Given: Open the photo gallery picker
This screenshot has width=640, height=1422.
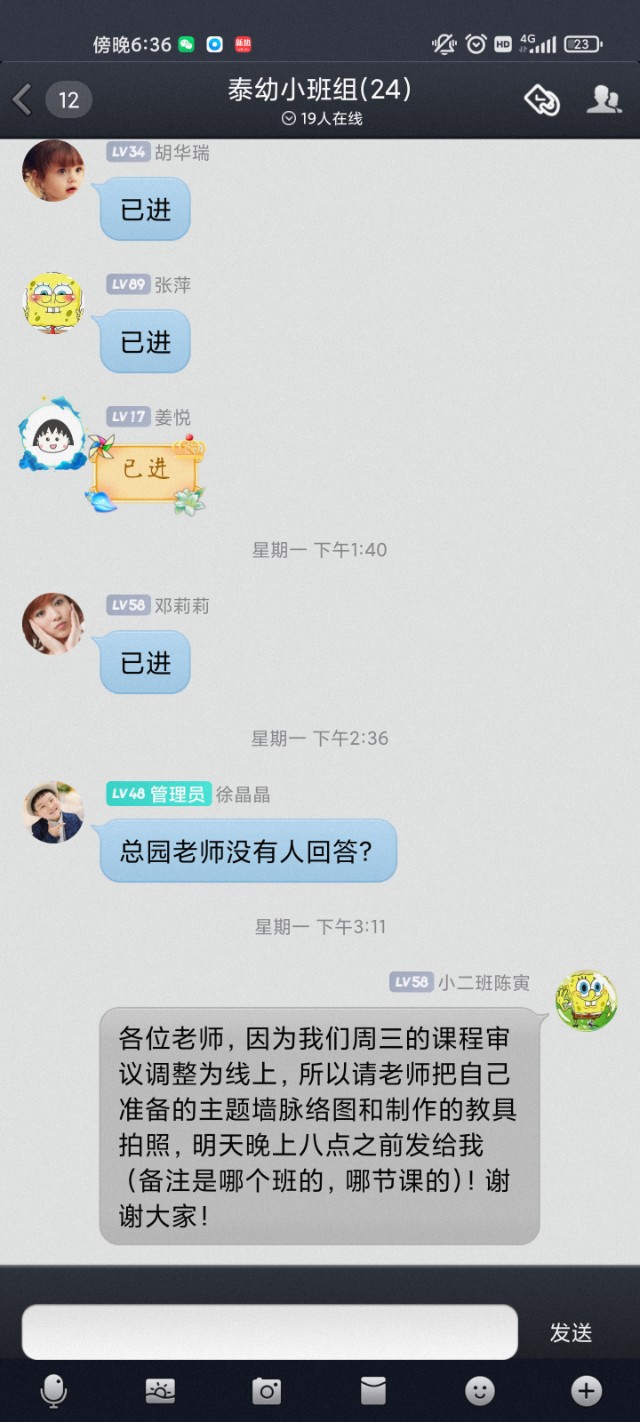Looking at the screenshot, I should coord(160,1390).
